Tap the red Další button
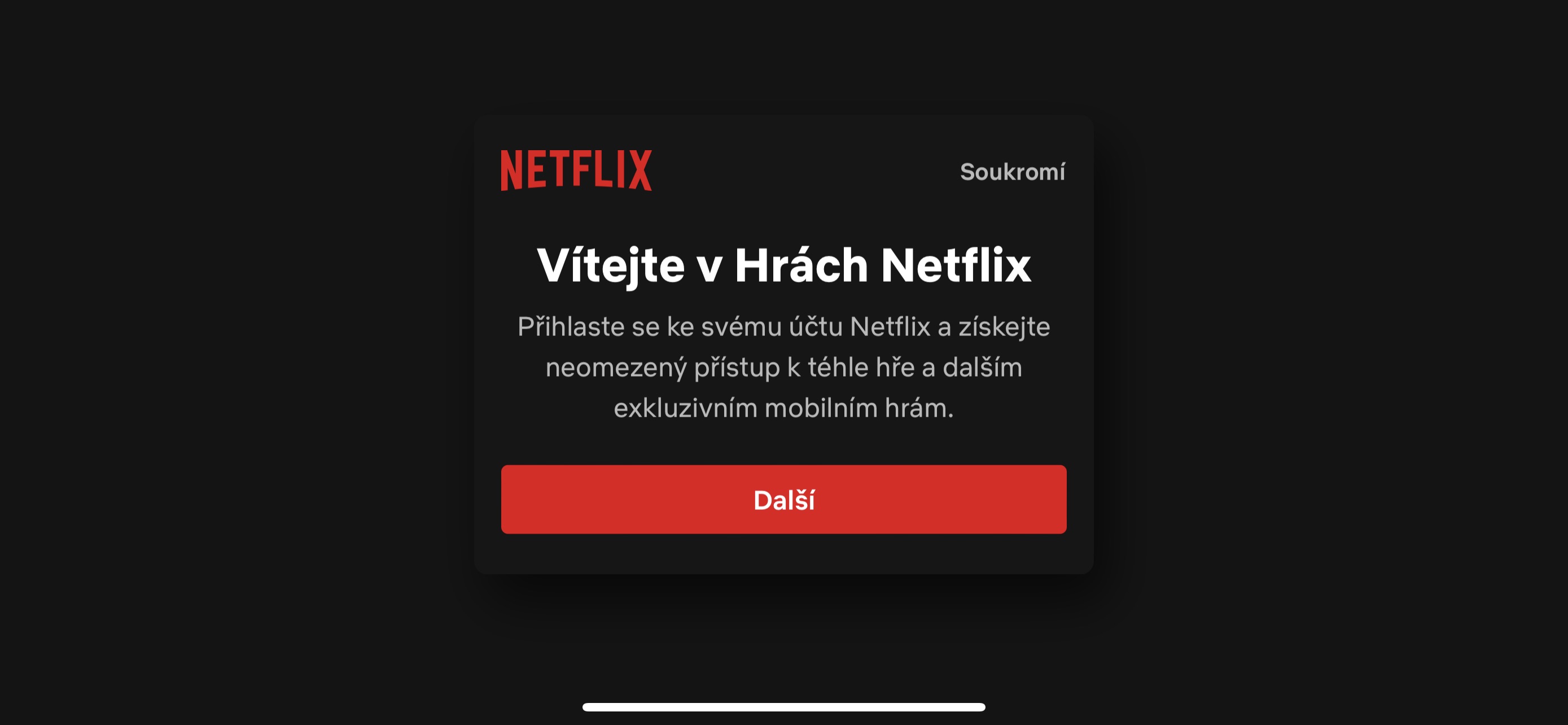 pyautogui.click(x=783, y=499)
